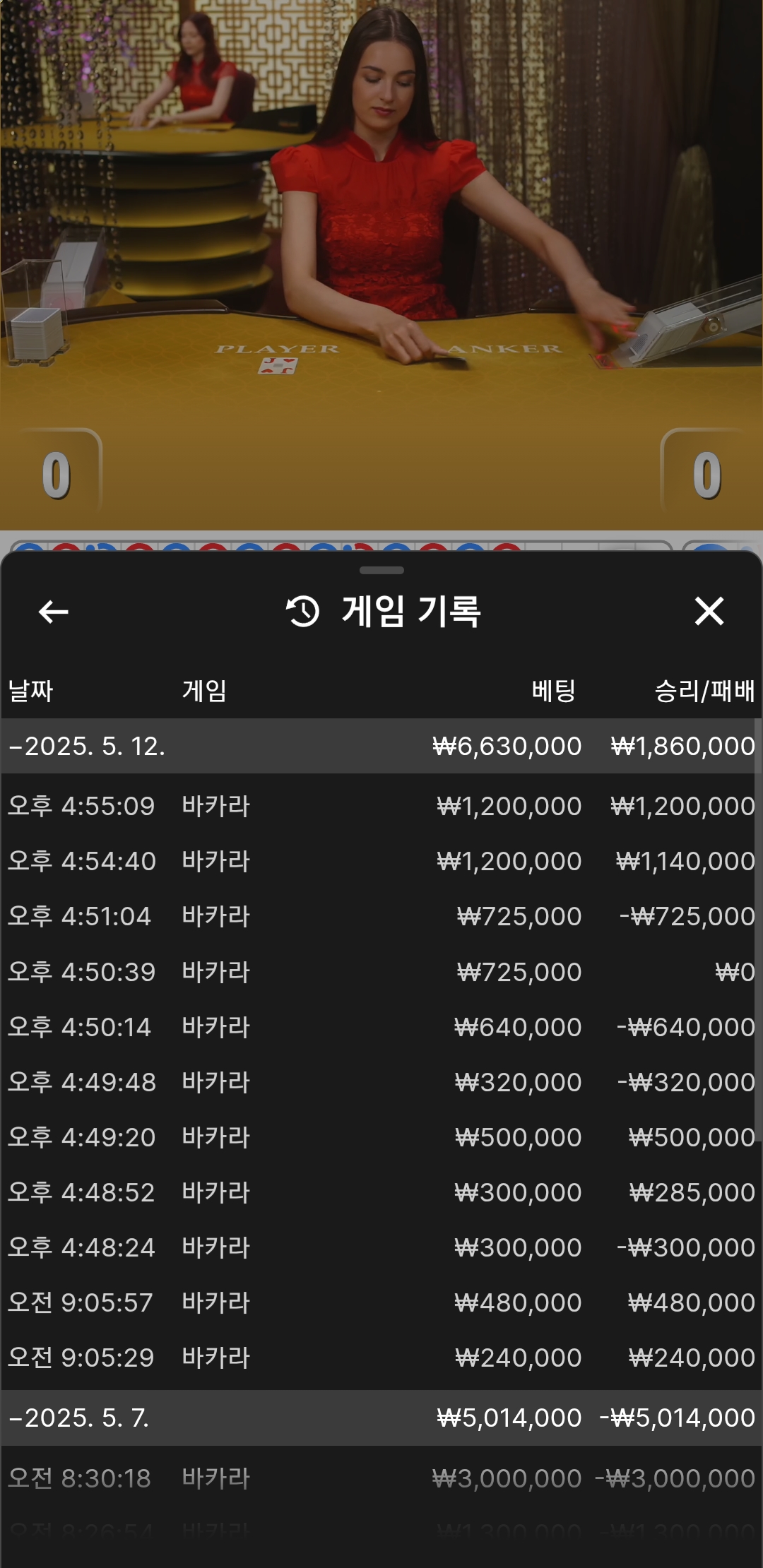763x1568 pixels.
Task: Open the 오후 4:48:24 바카라 record
Action: 381,1247
